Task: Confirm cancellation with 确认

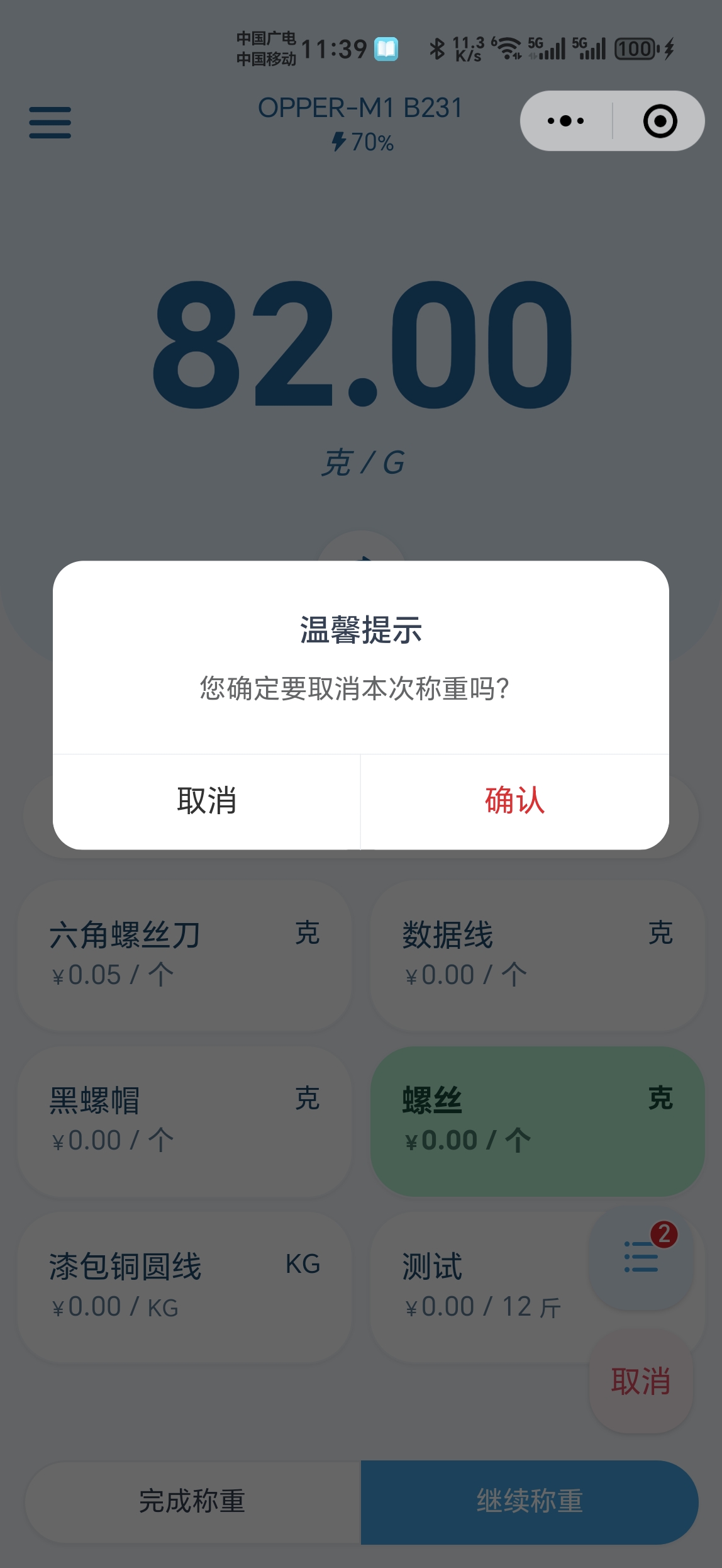Action: coord(514,801)
